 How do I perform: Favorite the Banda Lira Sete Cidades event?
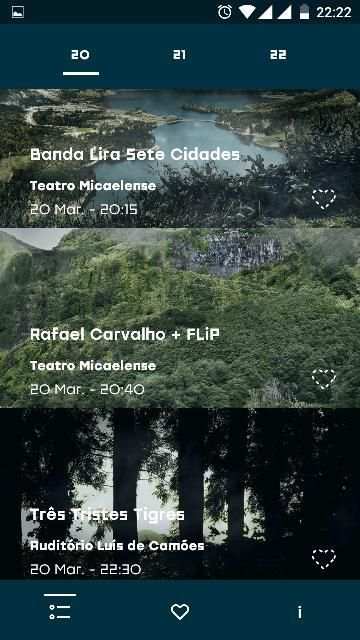pos(324,199)
